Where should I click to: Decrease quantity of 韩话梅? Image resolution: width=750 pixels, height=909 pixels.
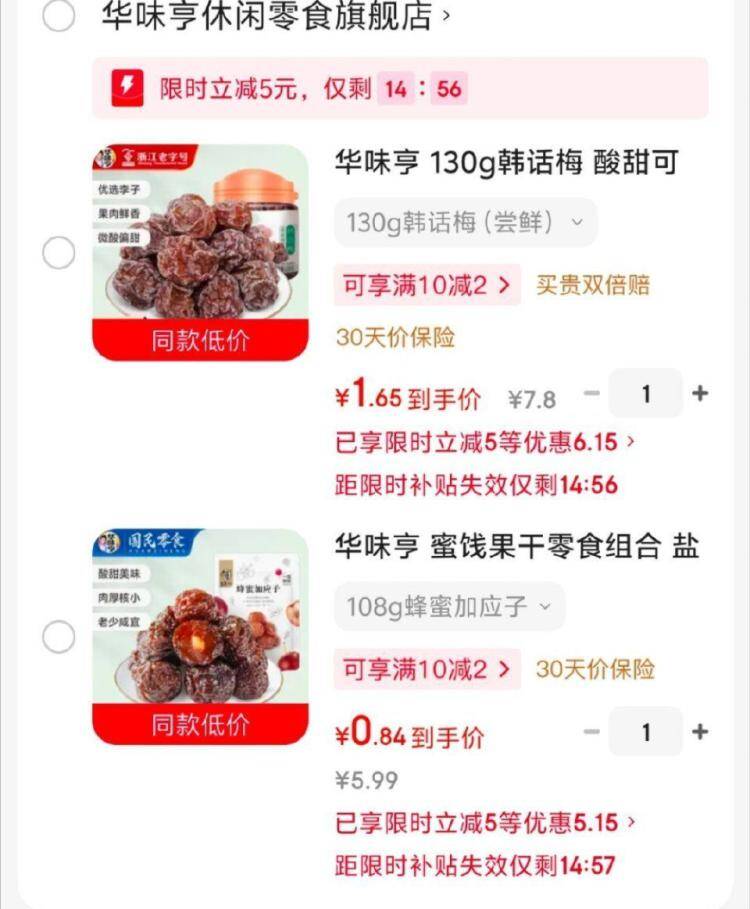591,393
